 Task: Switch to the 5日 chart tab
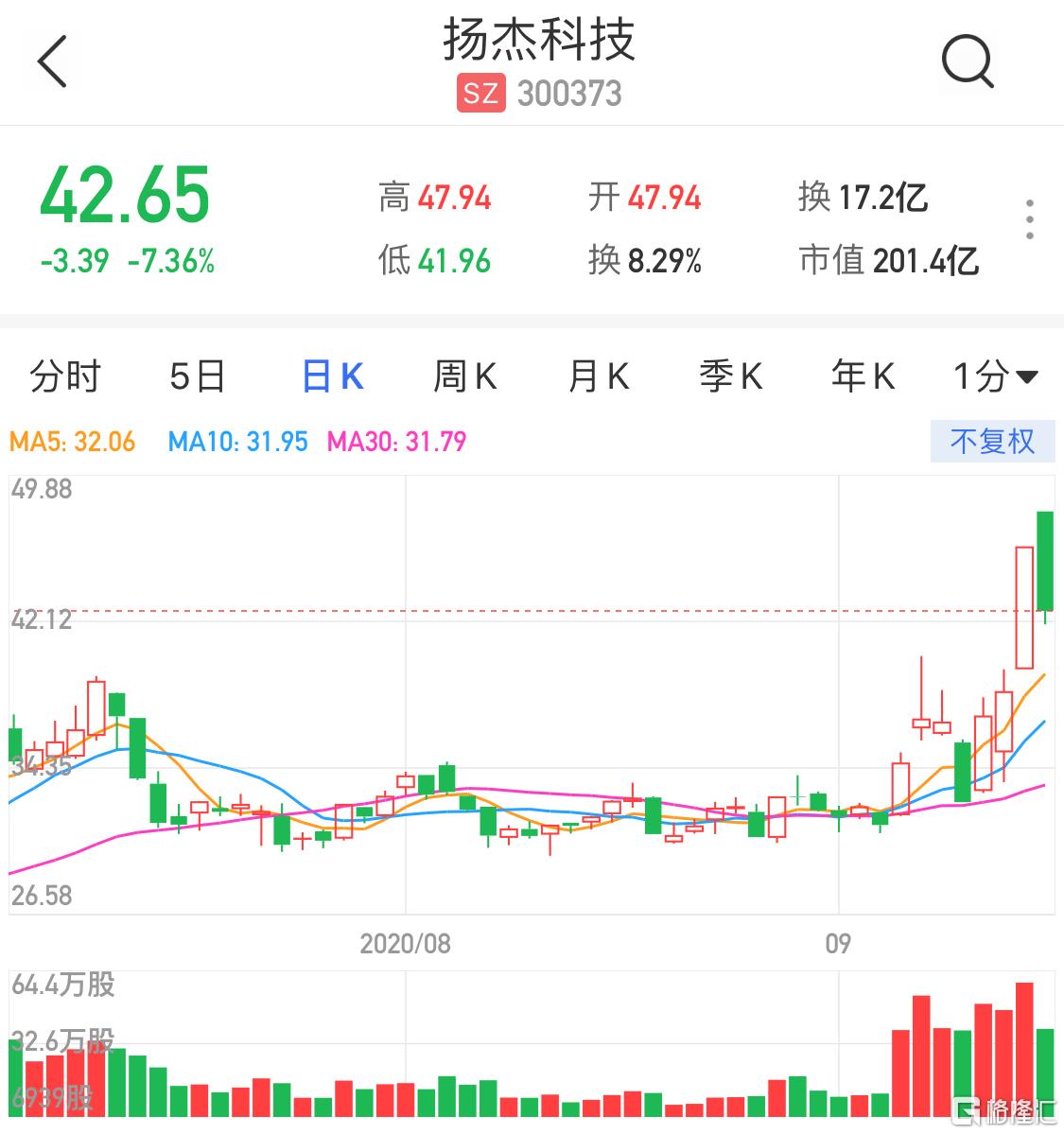click(x=198, y=376)
